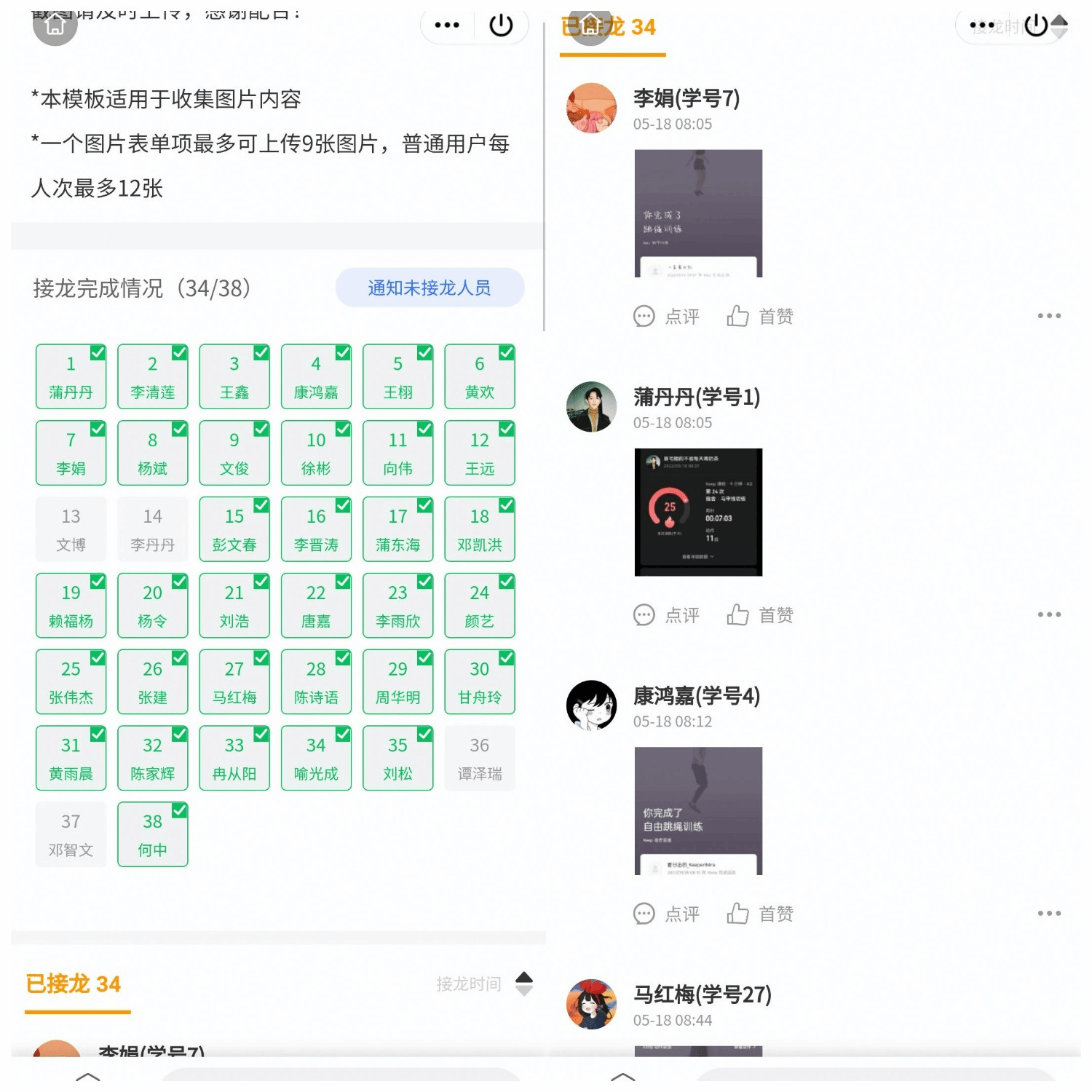This screenshot has width=1092, height=1092.
Task: Tap the 通知未接龙人员 button
Action: coord(430,288)
